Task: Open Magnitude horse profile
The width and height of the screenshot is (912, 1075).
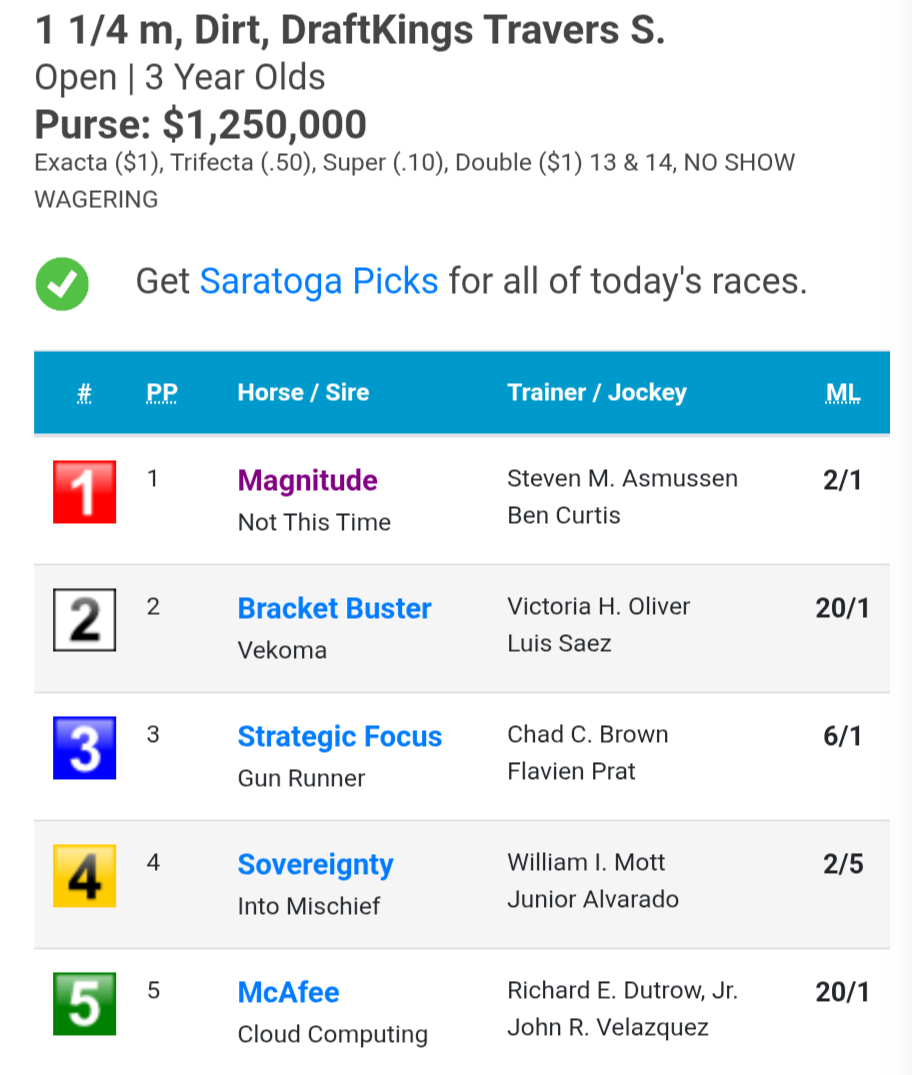Action: click(x=307, y=480)
